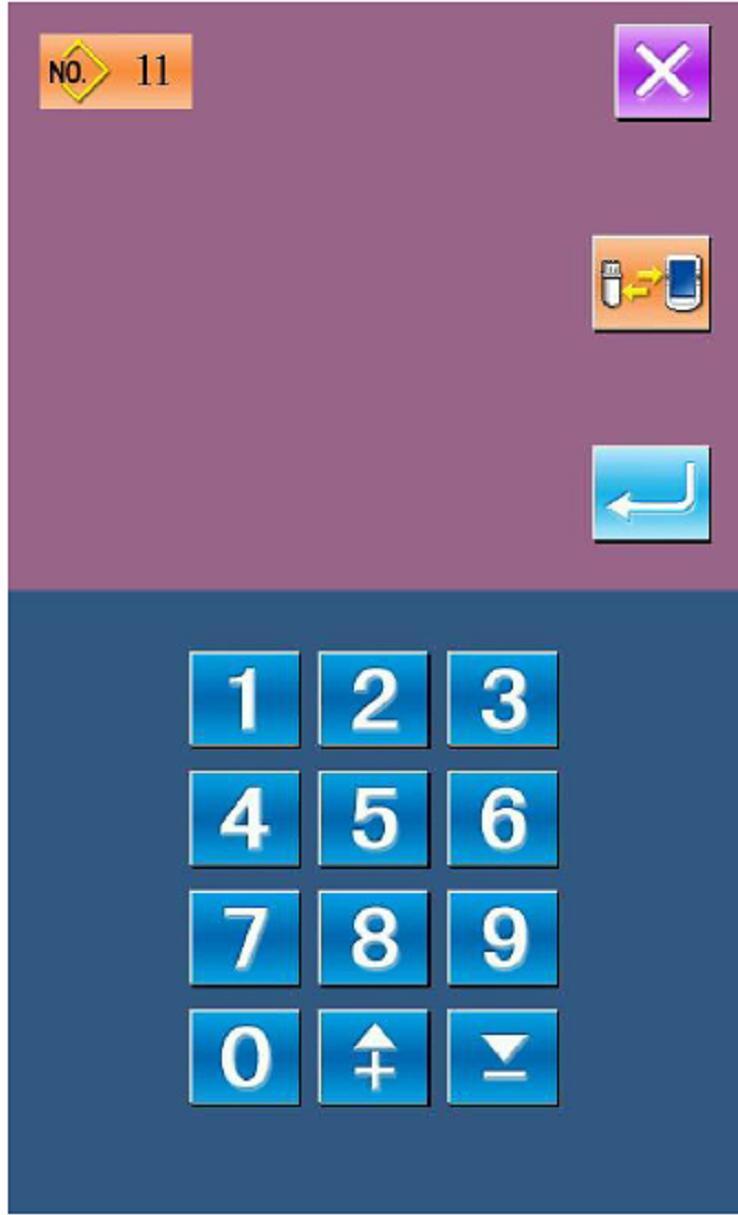Input number 4 on the keypad

pos(244,818)
